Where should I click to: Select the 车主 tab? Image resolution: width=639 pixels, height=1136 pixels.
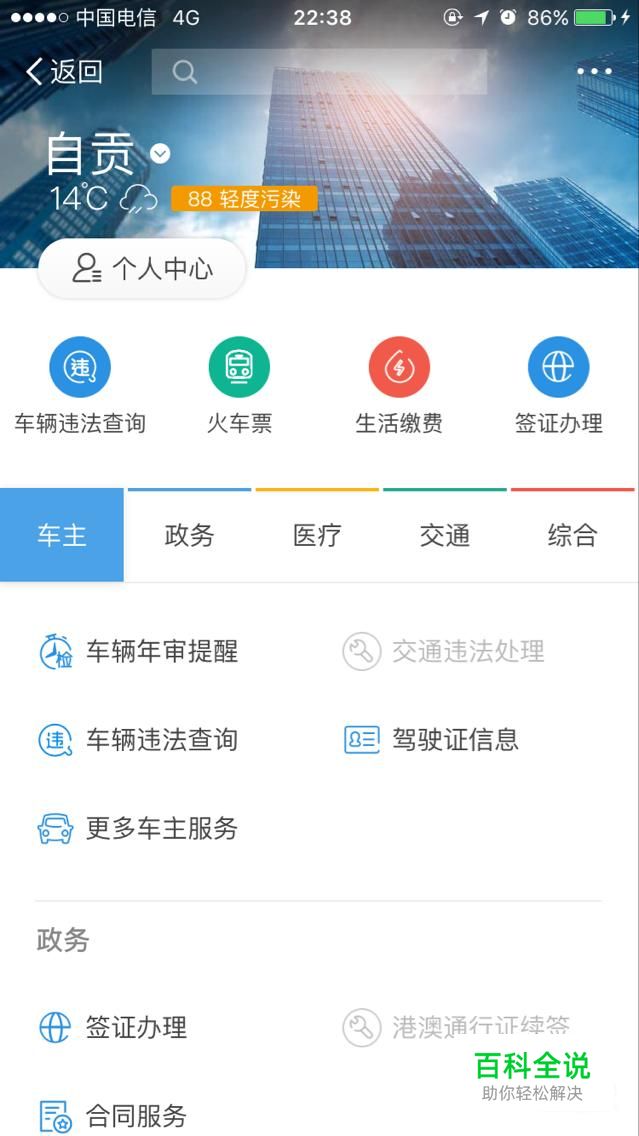pos(62,535)
